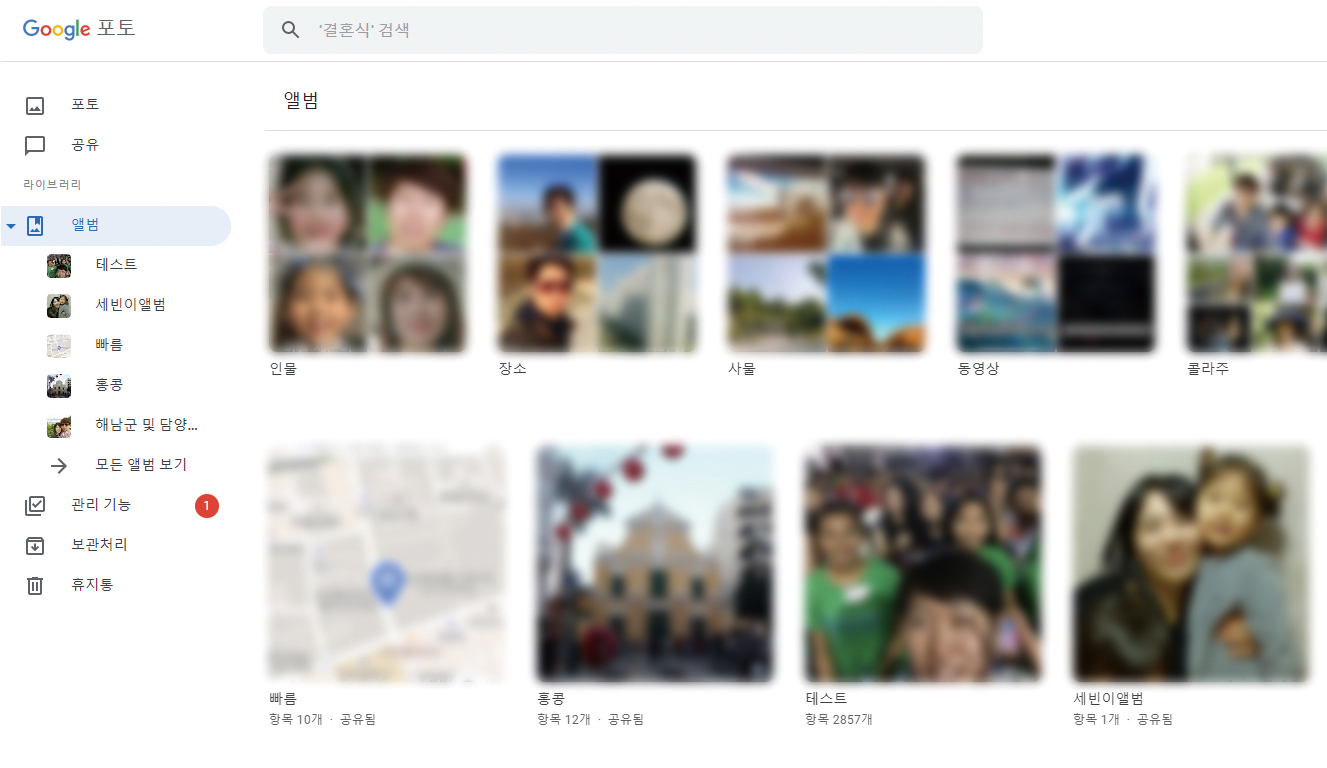Open the 인물 category tile
Screen dimensions: 1327x768
pyautogui.click(x=368, y=253)
